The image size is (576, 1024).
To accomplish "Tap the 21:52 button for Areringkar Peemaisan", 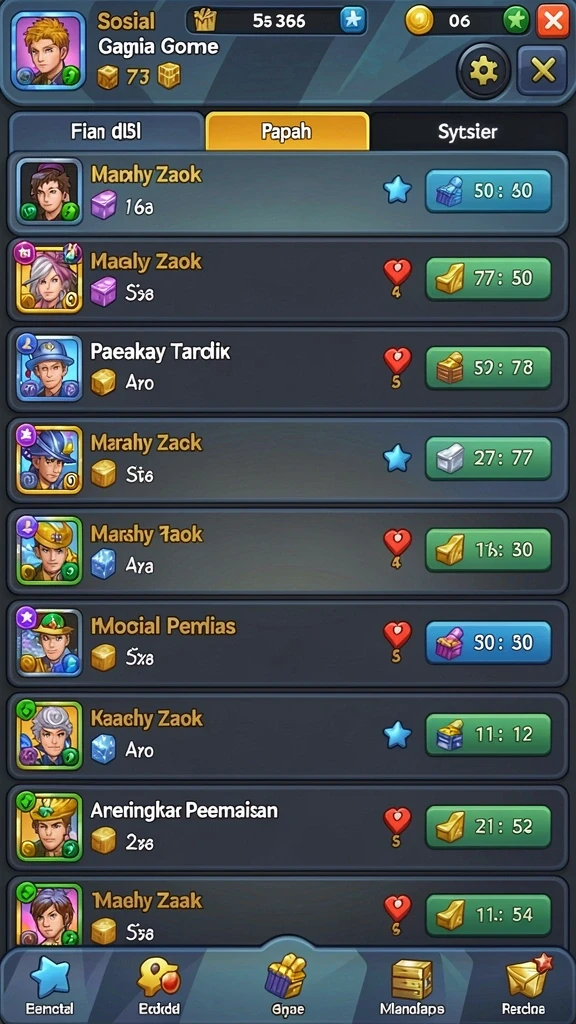I will 488,827.
